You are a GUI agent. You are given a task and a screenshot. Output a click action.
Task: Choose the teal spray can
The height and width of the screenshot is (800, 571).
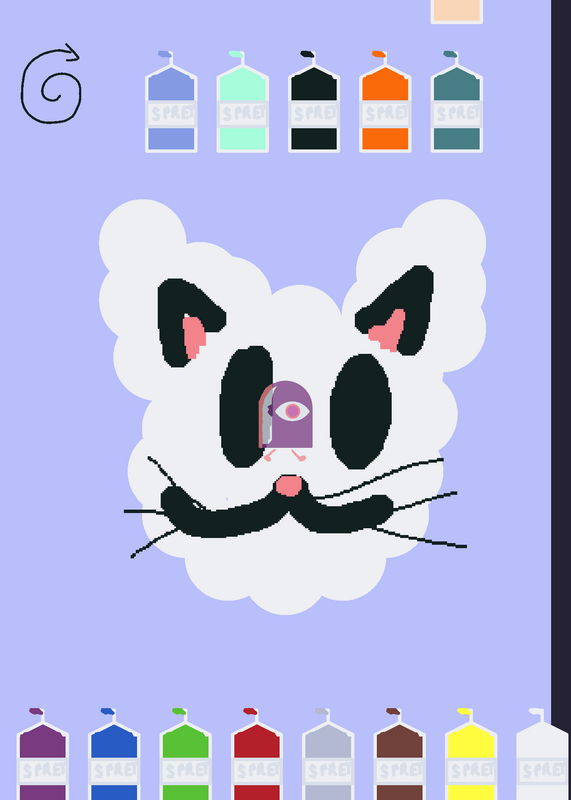457,102
